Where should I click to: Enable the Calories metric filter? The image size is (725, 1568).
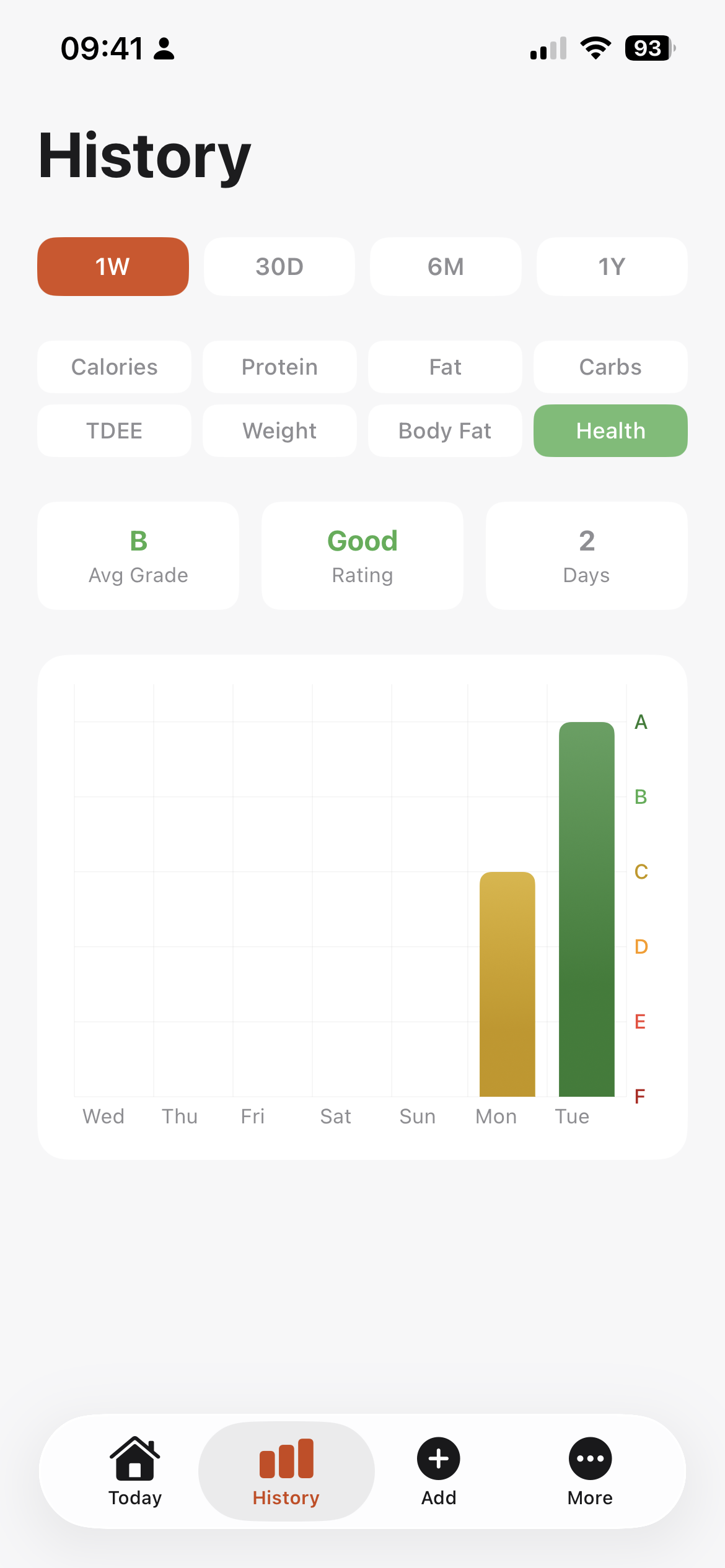[114, 367]
